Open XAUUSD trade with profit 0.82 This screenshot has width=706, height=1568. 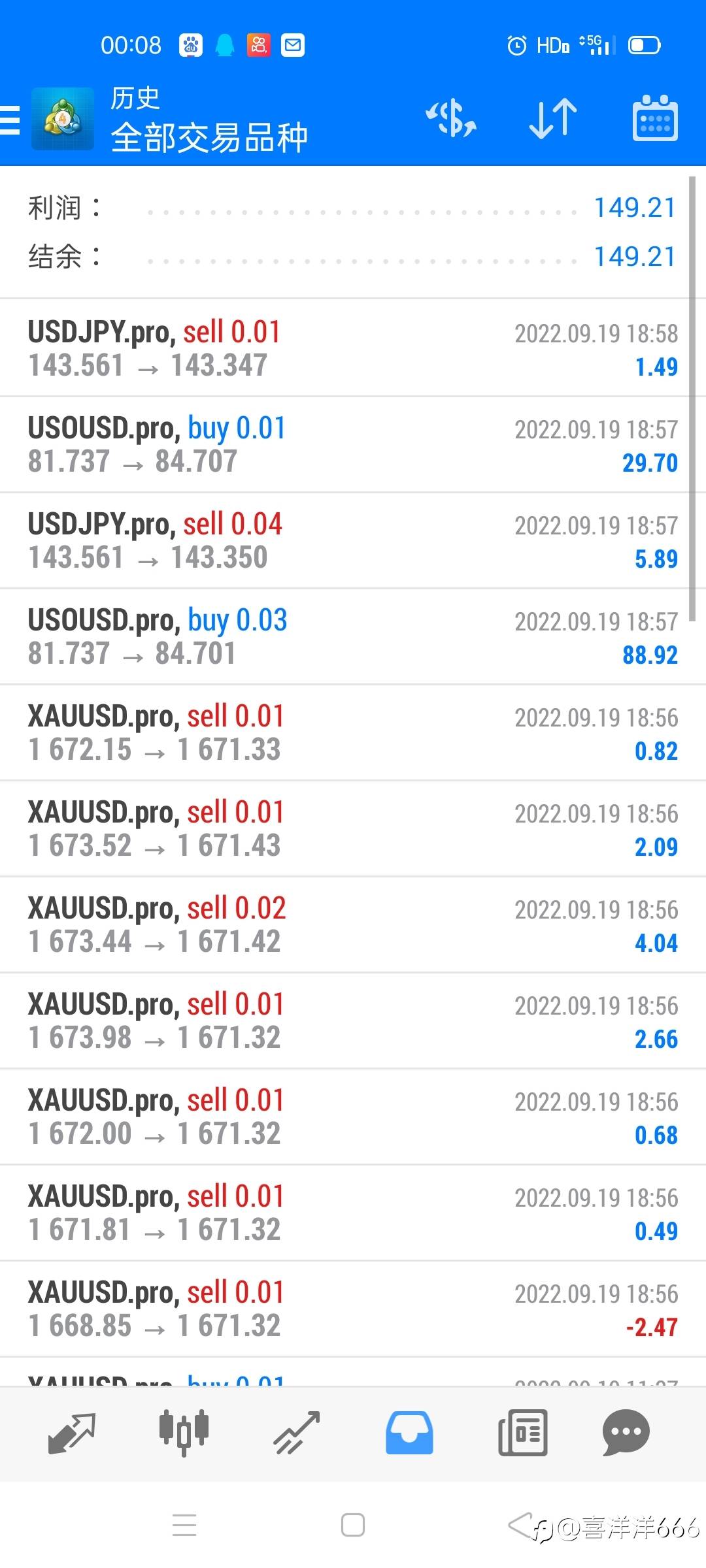coord(353,732)
